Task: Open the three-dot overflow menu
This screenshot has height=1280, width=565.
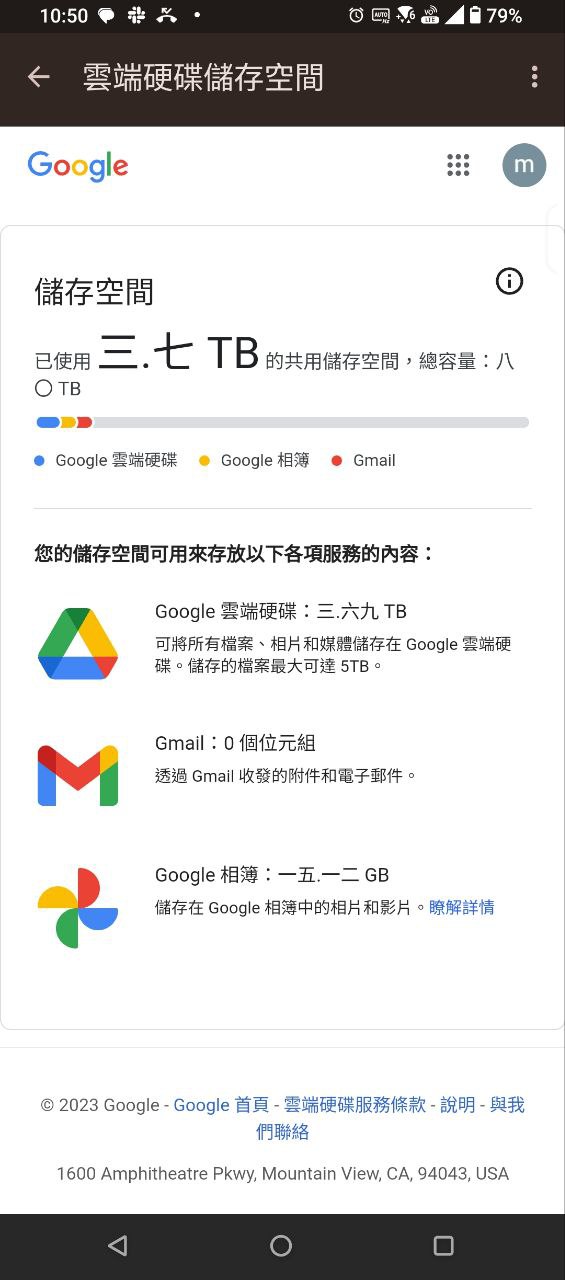Action: 534,77
